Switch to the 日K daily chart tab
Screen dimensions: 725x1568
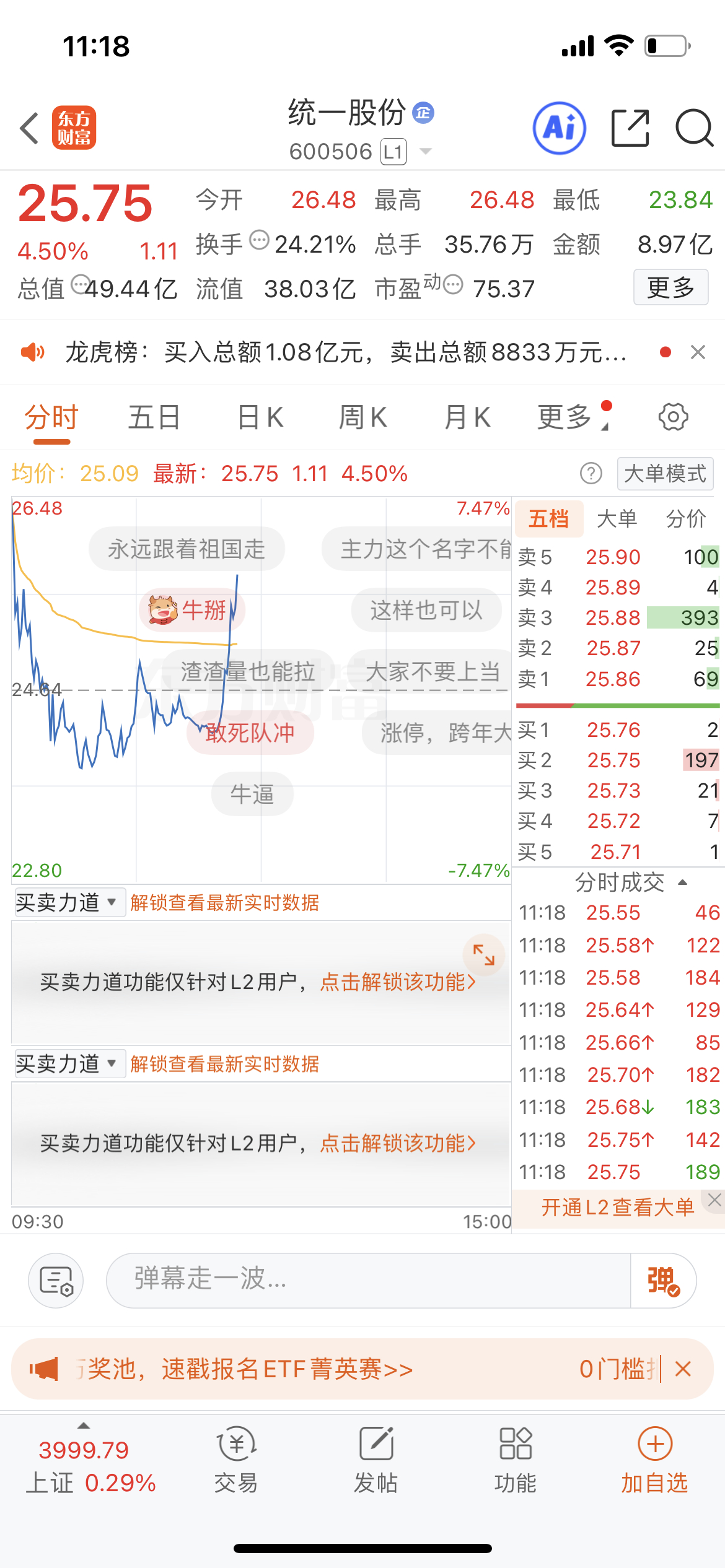tap(259, 417)
